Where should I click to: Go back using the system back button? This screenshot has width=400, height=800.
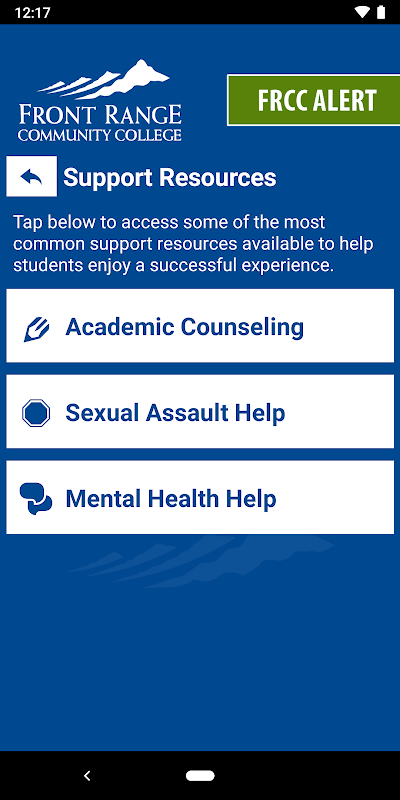(x=87, y=776)
